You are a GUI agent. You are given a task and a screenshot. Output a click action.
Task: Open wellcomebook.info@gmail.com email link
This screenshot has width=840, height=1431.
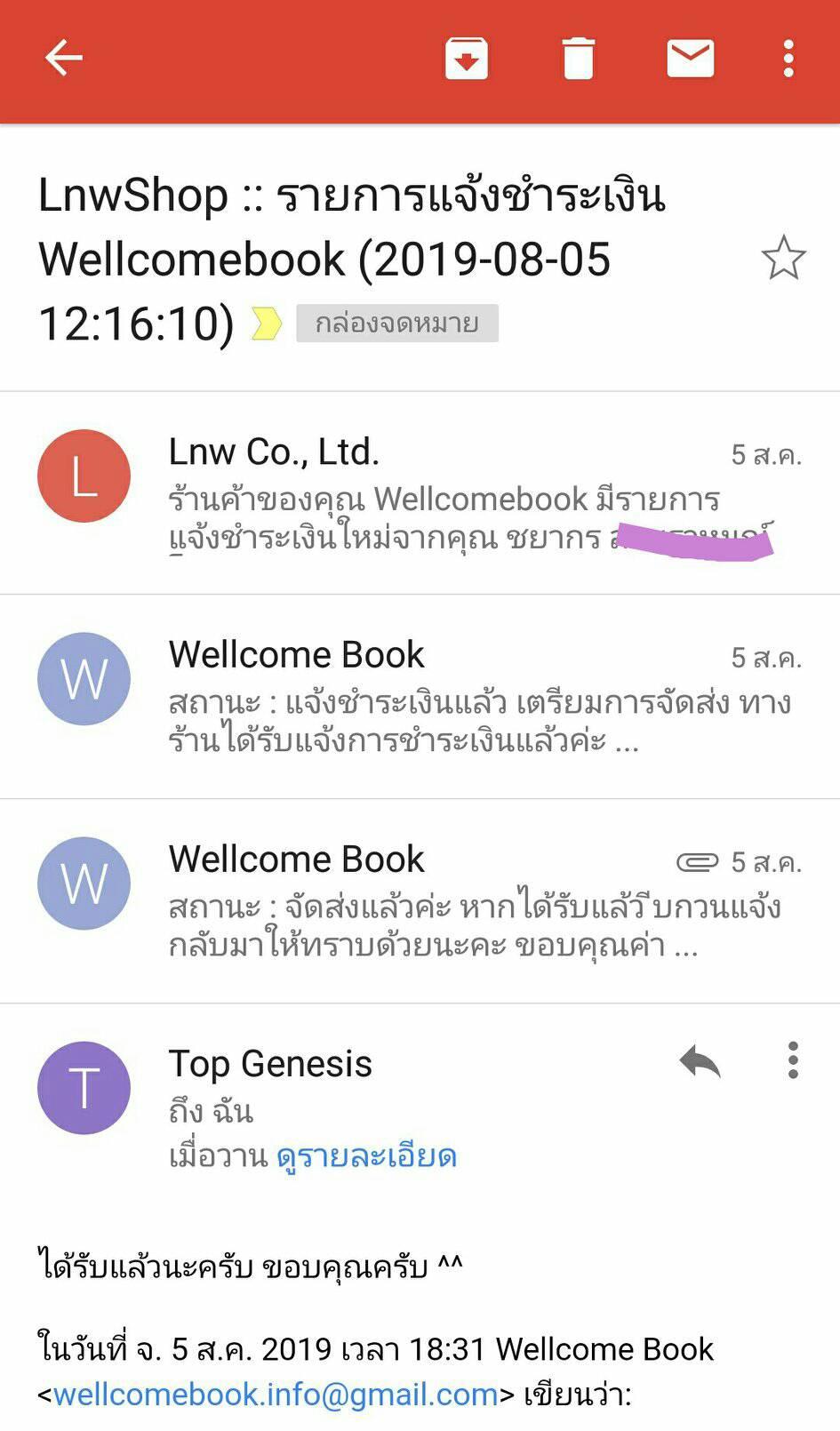275,1395
